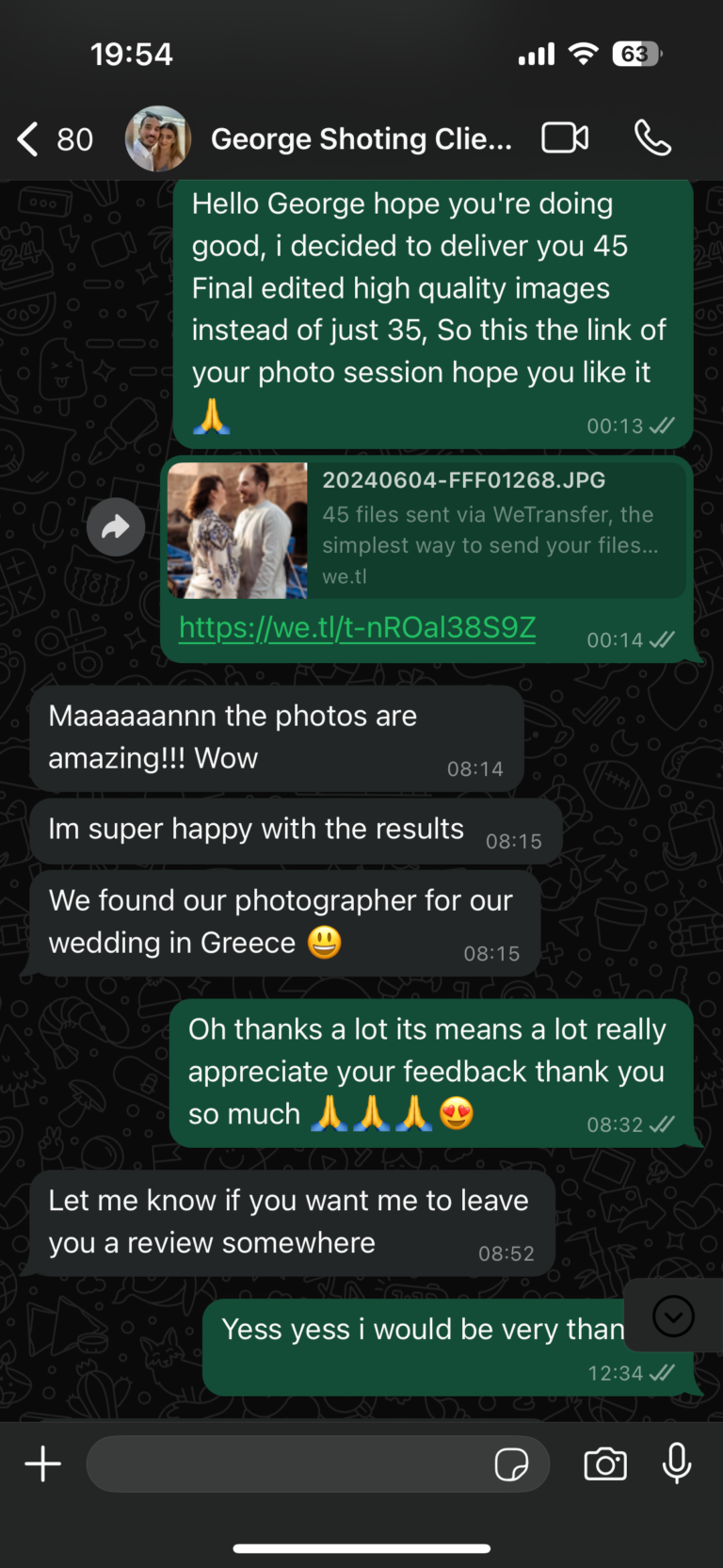Open the attachment plus menu
The image size is (723, 1568).
pyautogui.click(x=43, y=1464)
